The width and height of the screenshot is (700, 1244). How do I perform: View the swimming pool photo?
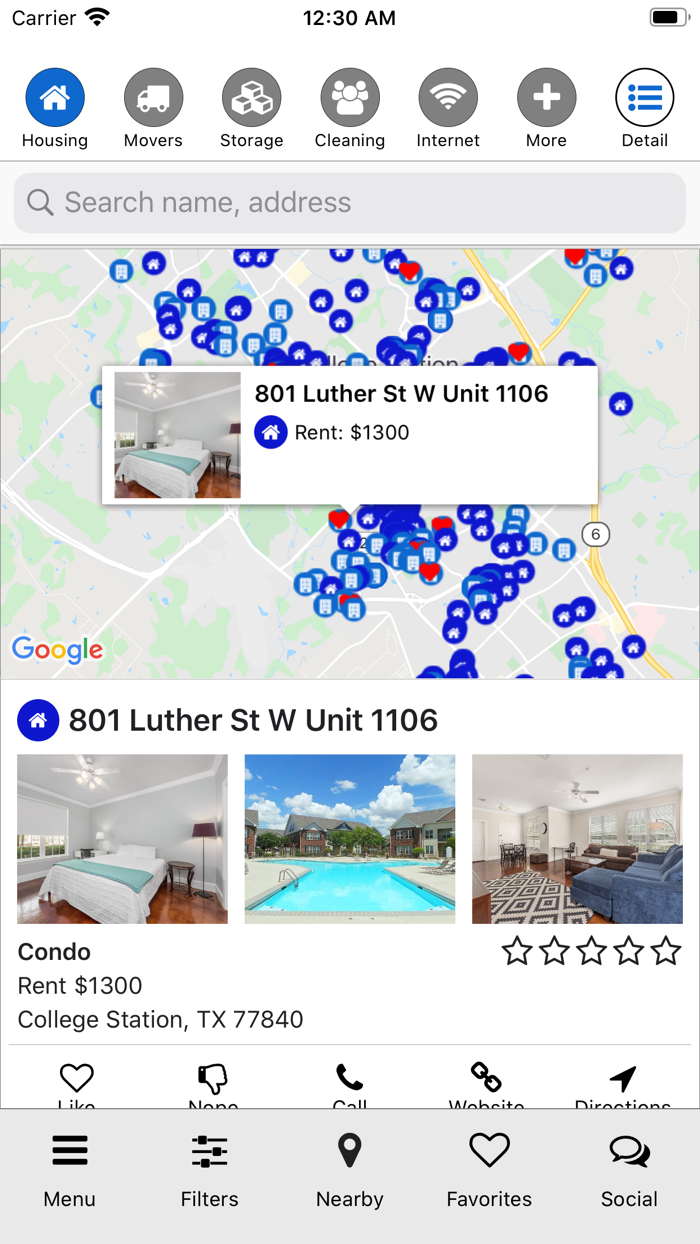click(x=350, y=839)
